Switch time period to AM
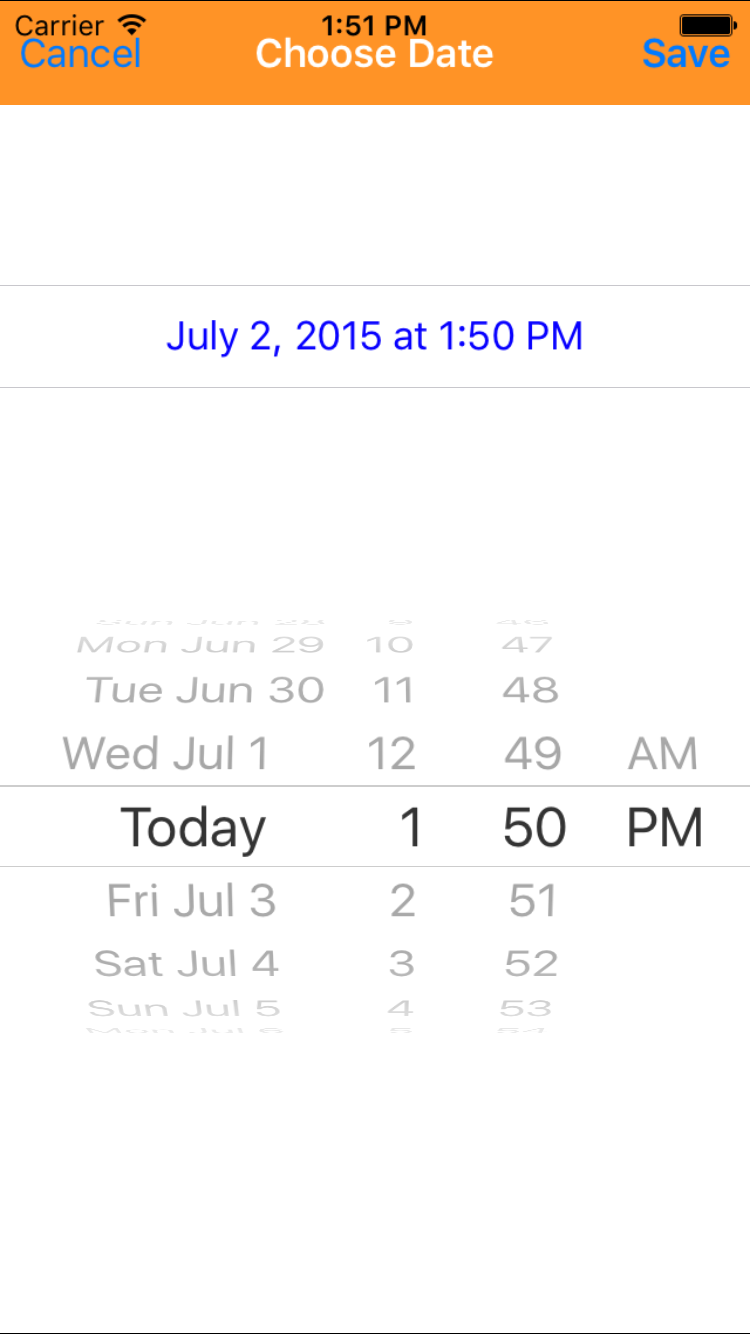Image resolution: width=750 pixels, height=1334 pixels. [x=662, y=753]
